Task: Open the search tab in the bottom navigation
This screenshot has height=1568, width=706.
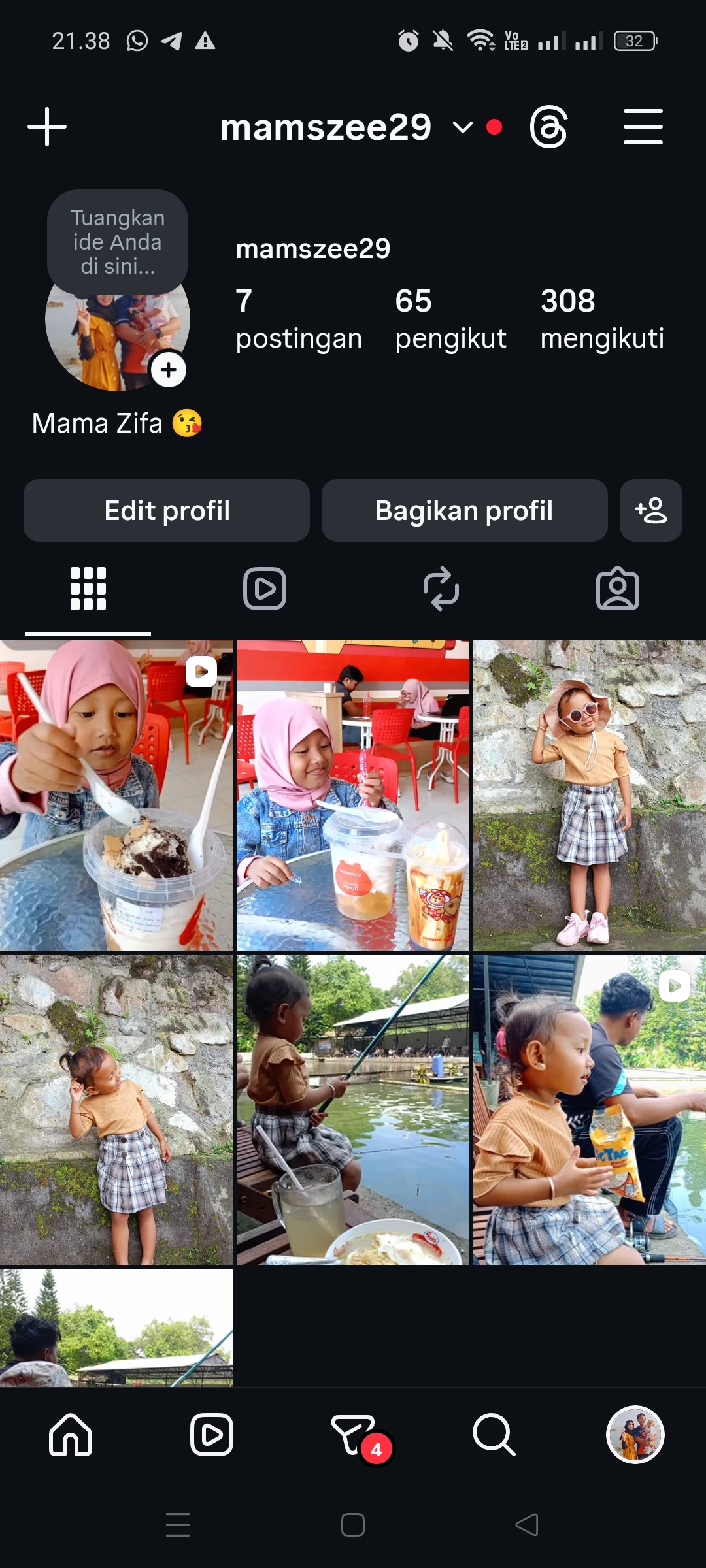Action: click(494, 1435)
